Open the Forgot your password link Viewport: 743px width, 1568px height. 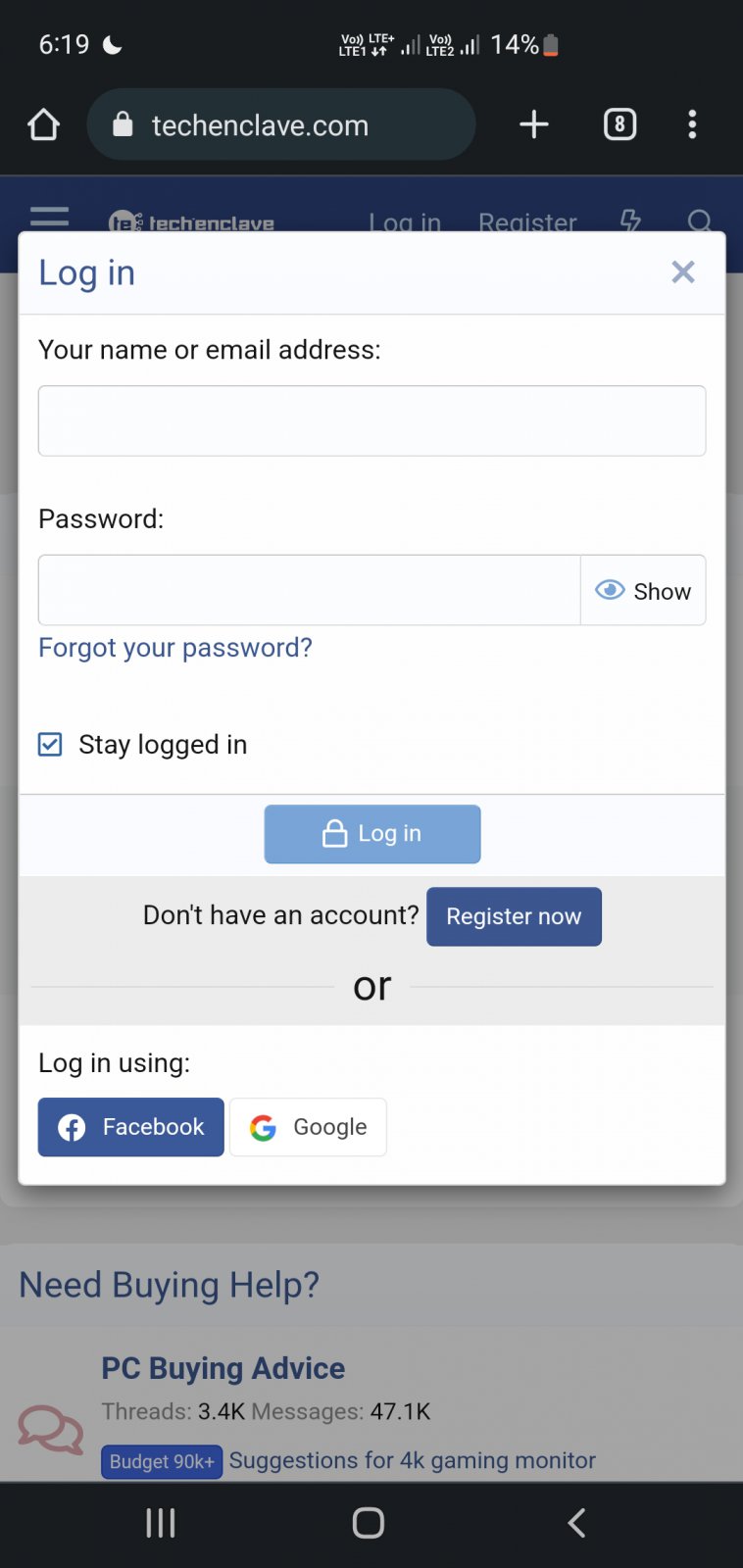tap(175, 648)
